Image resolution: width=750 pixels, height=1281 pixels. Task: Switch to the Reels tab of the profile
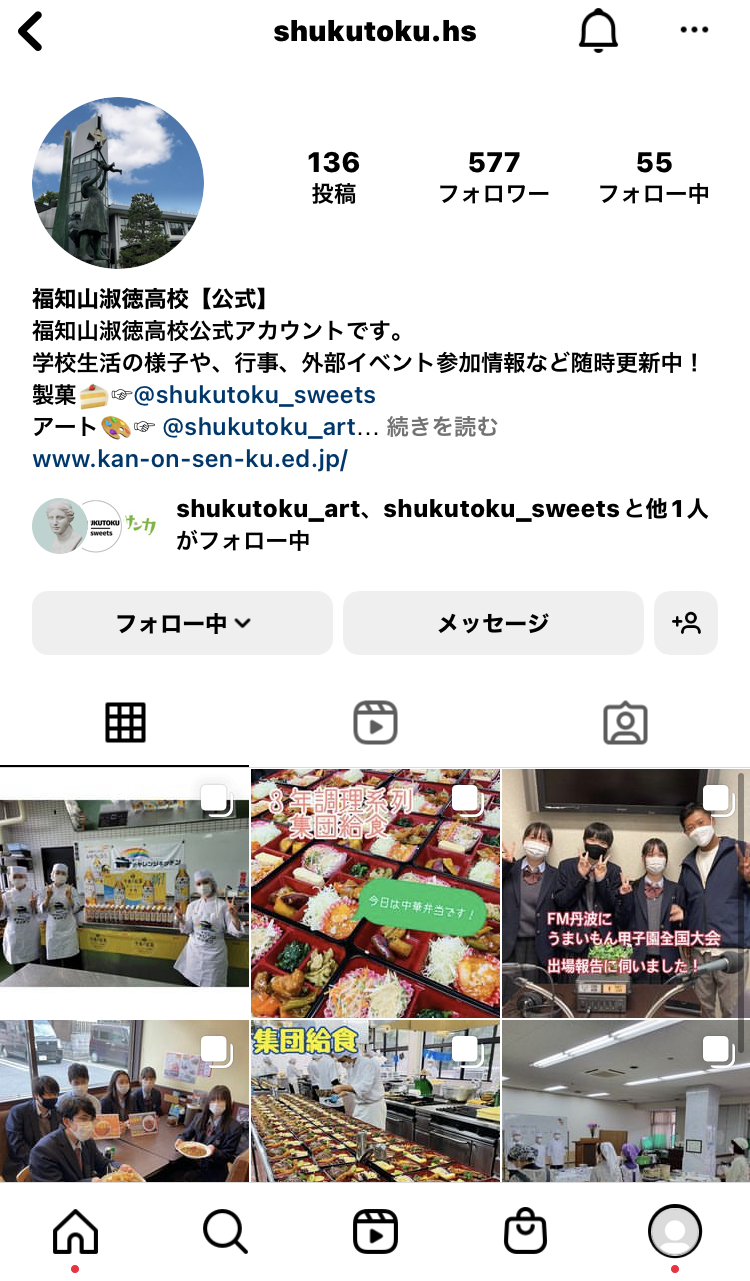pos(375,722)
